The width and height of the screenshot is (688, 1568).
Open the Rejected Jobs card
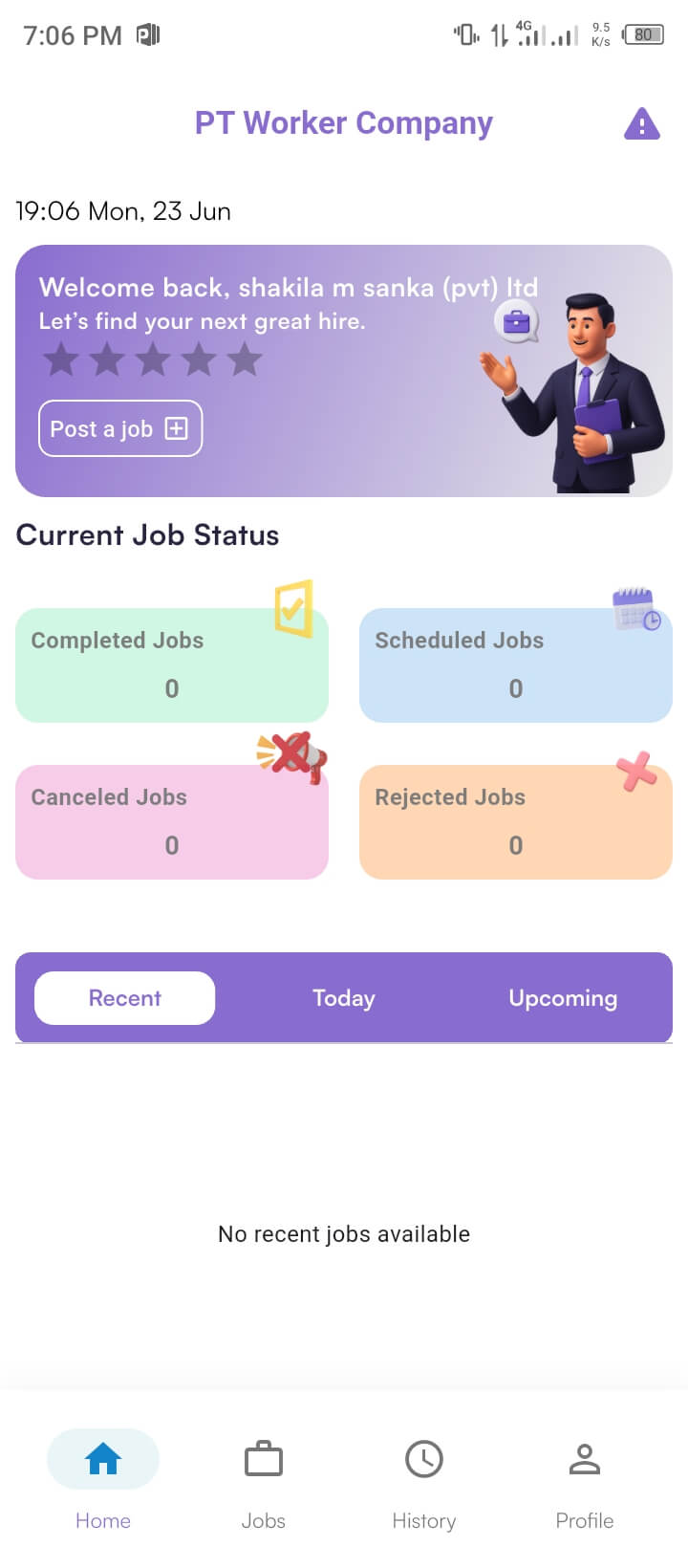[x=515, y=821]
